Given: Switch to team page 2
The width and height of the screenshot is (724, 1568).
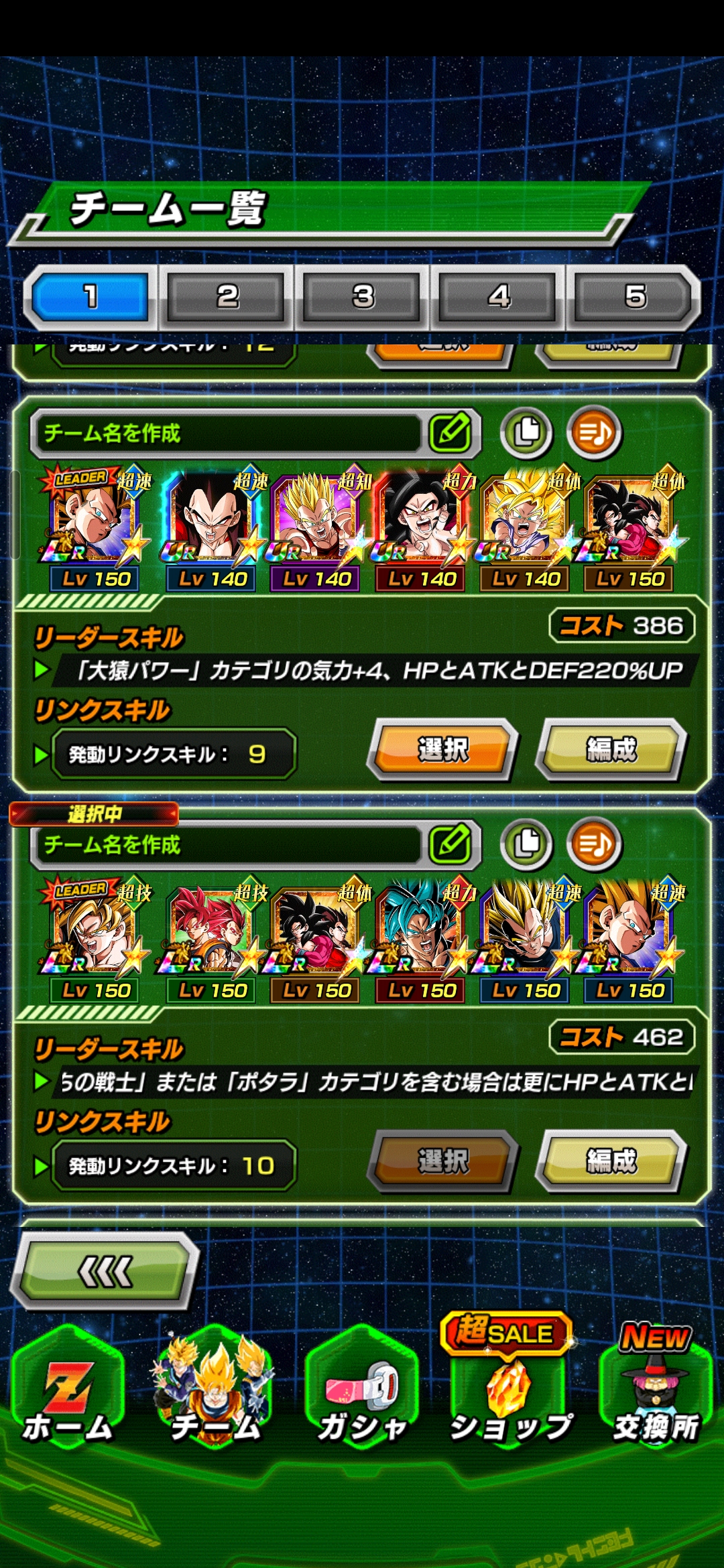Looking at the screenshot, I should [227, 297].
